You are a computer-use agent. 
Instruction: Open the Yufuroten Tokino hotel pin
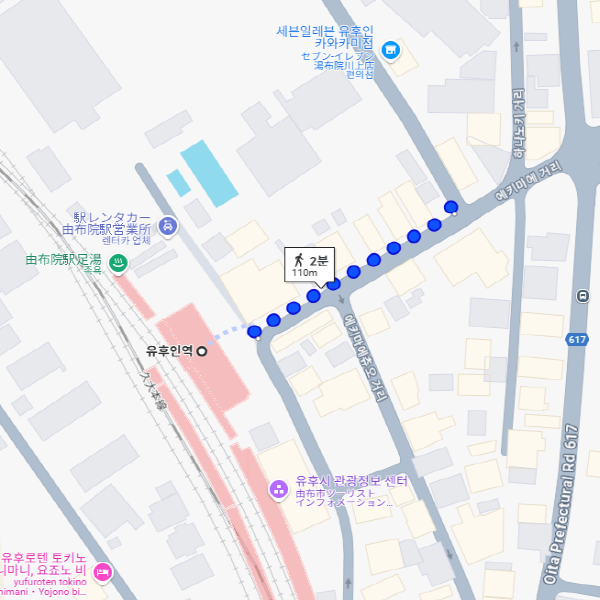click(x=103, y=571)
